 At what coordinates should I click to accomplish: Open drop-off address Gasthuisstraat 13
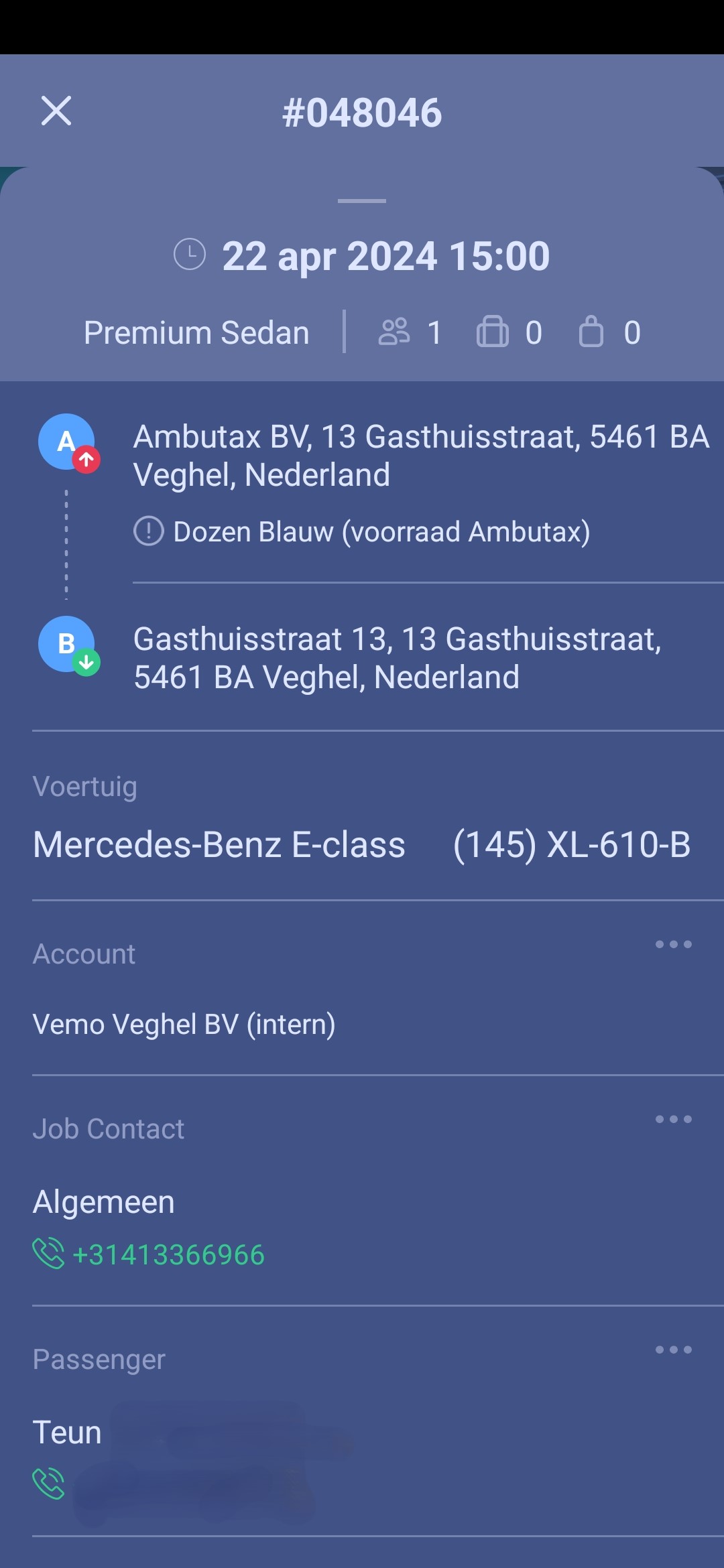coord(397,658)
